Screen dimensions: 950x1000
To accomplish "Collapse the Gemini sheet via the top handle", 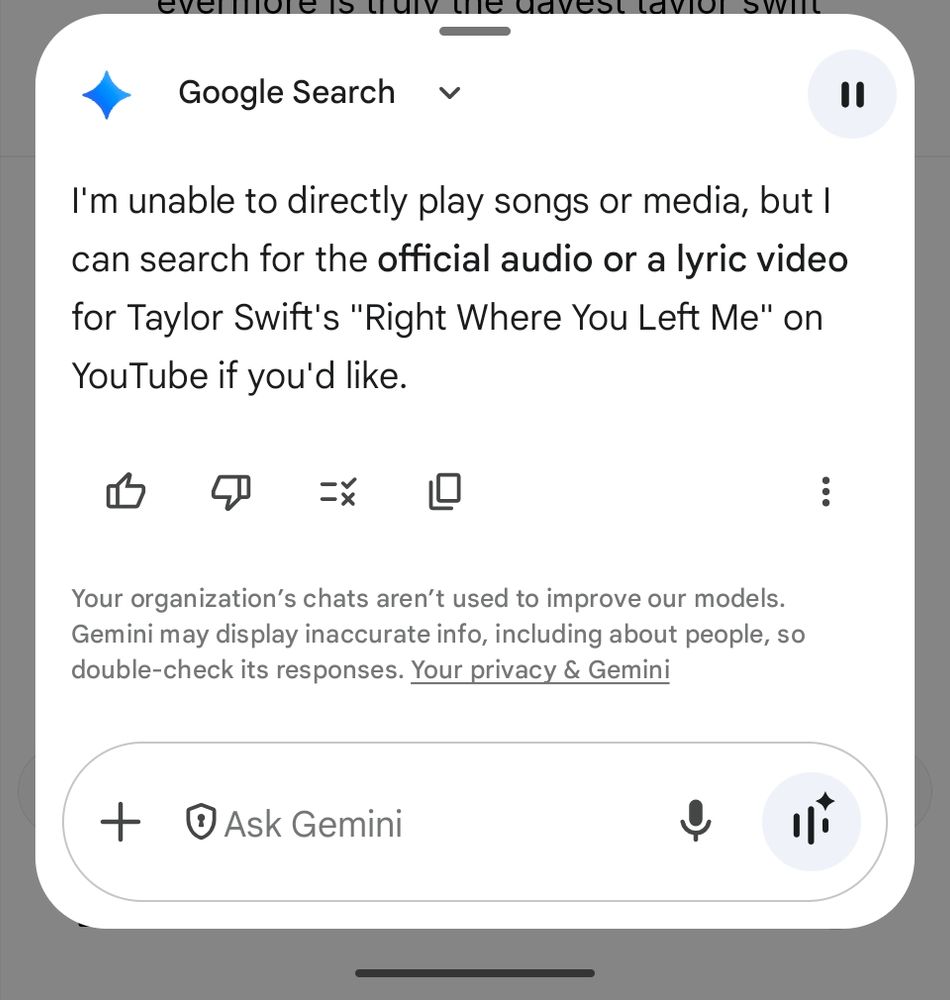I will [x=474, y=31].
